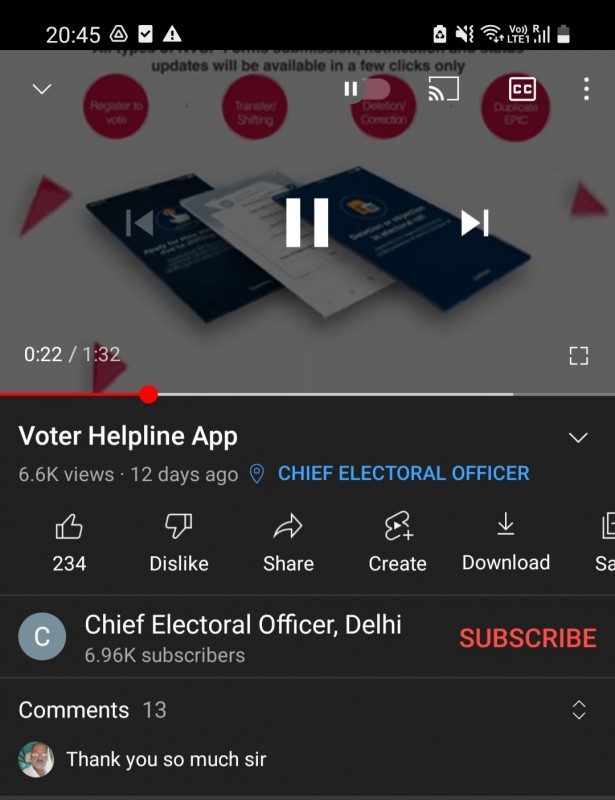Expand the Voter Helpline App description
The image size is (615, 800).
coord(578,438)
